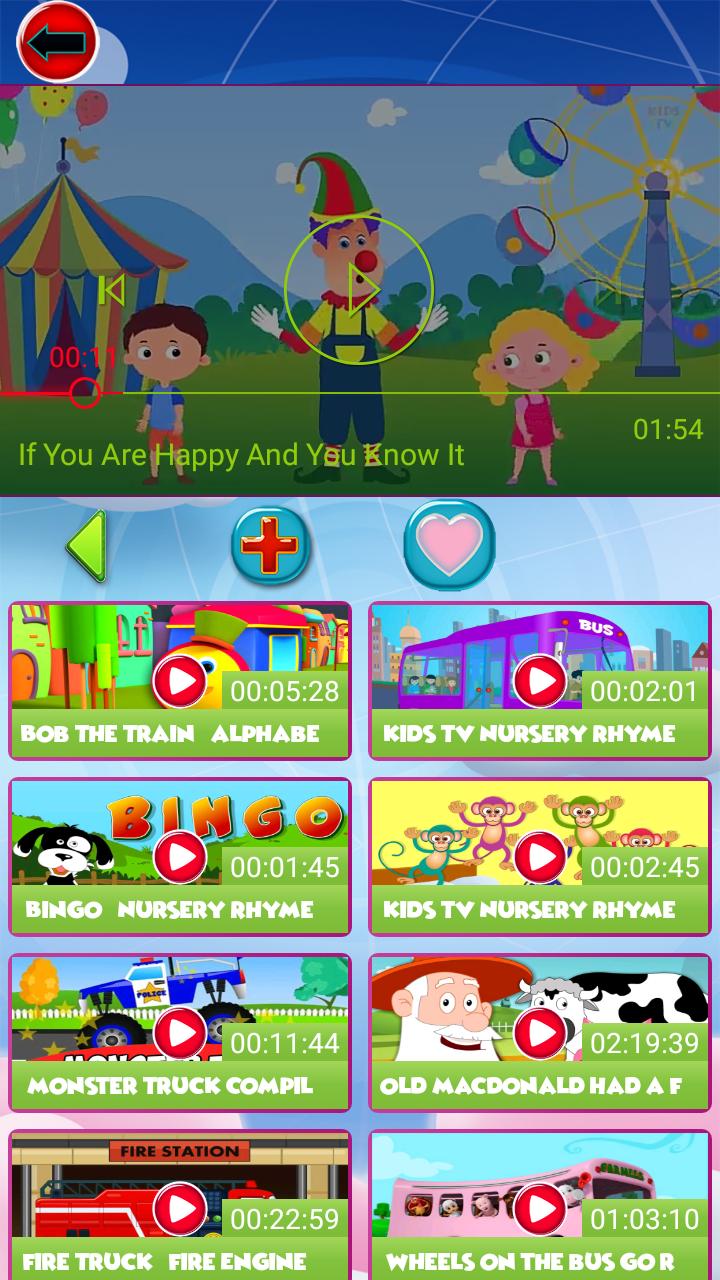The image size is (720, 1280).
Task: Open Wheels On The Bus video
Action: click(540, 1209)
